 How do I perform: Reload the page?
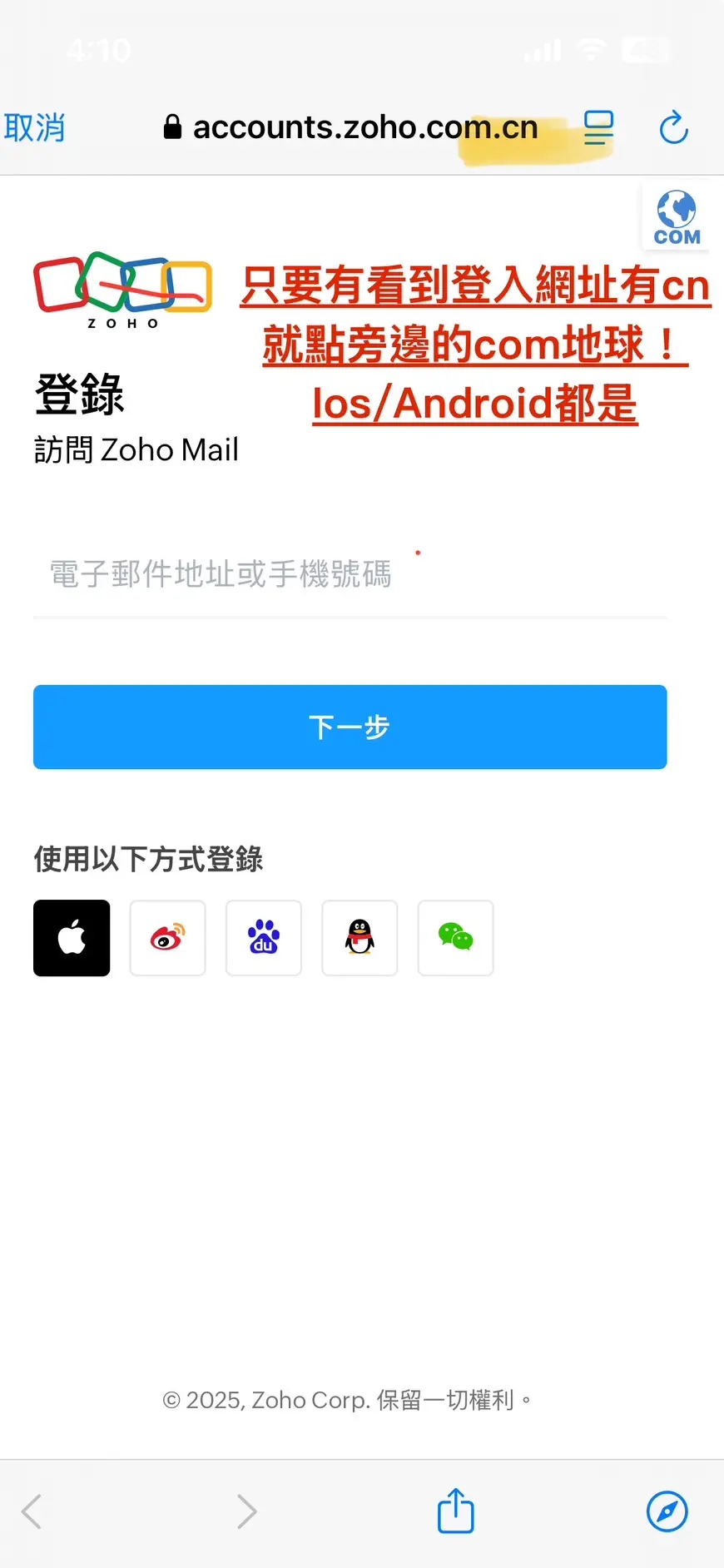(x=673, y=128)
